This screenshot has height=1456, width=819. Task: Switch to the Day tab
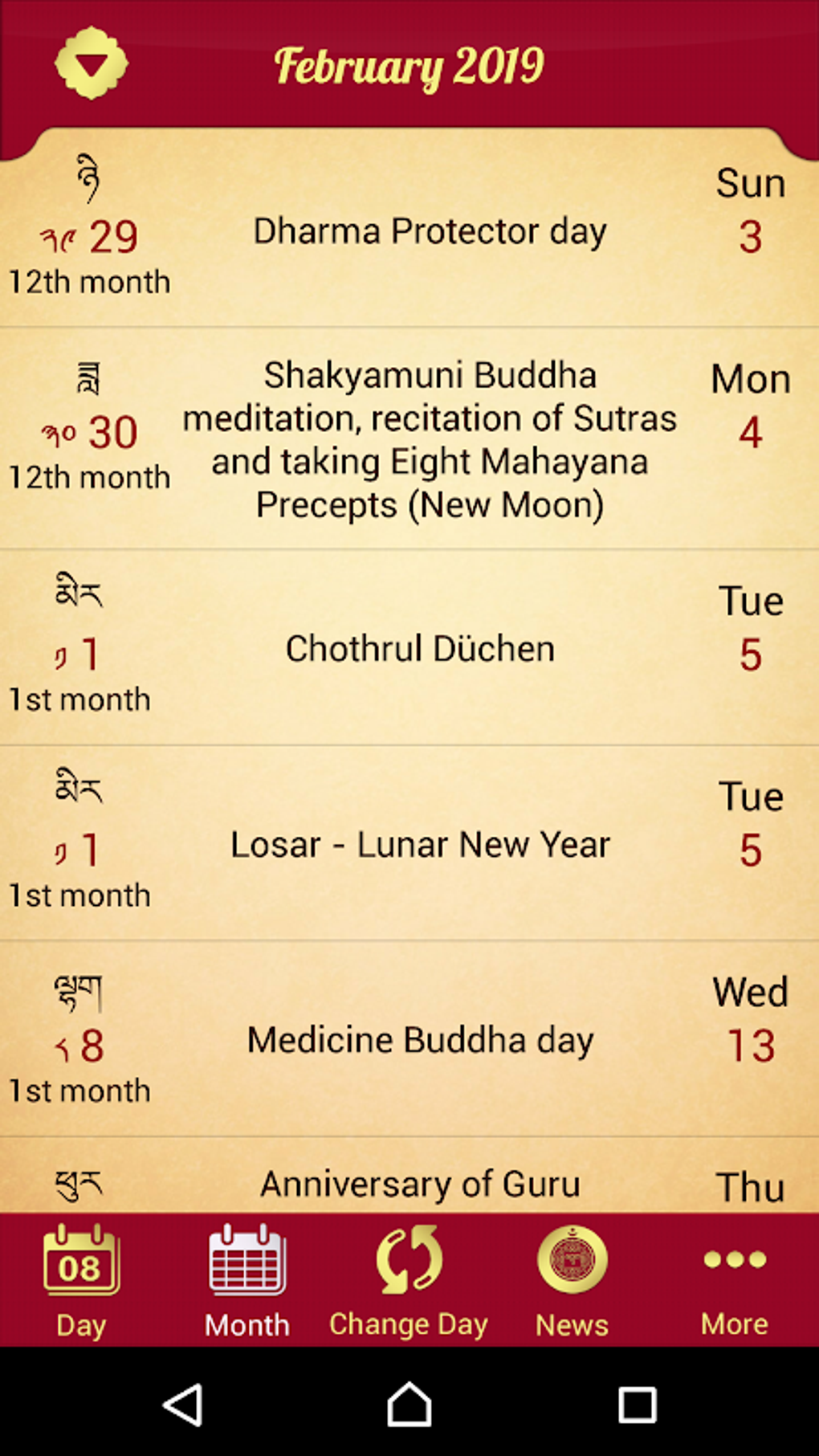pos(81,1280)
